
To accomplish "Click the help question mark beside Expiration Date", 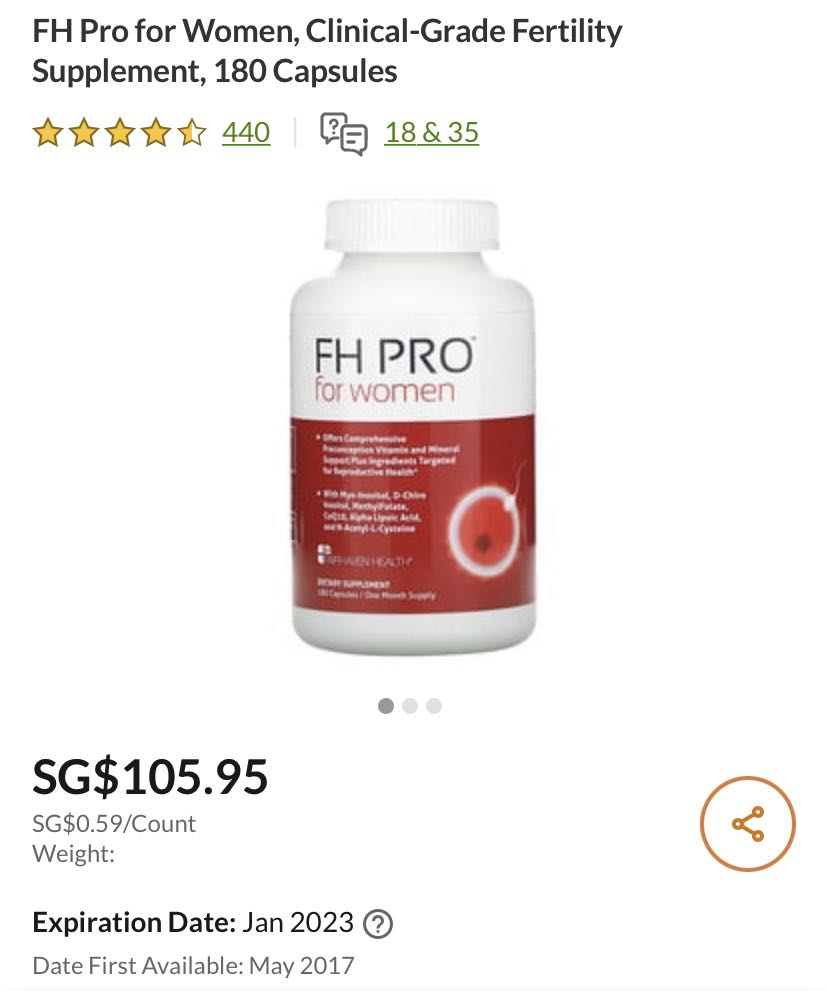I will click(x=378, y=924).
